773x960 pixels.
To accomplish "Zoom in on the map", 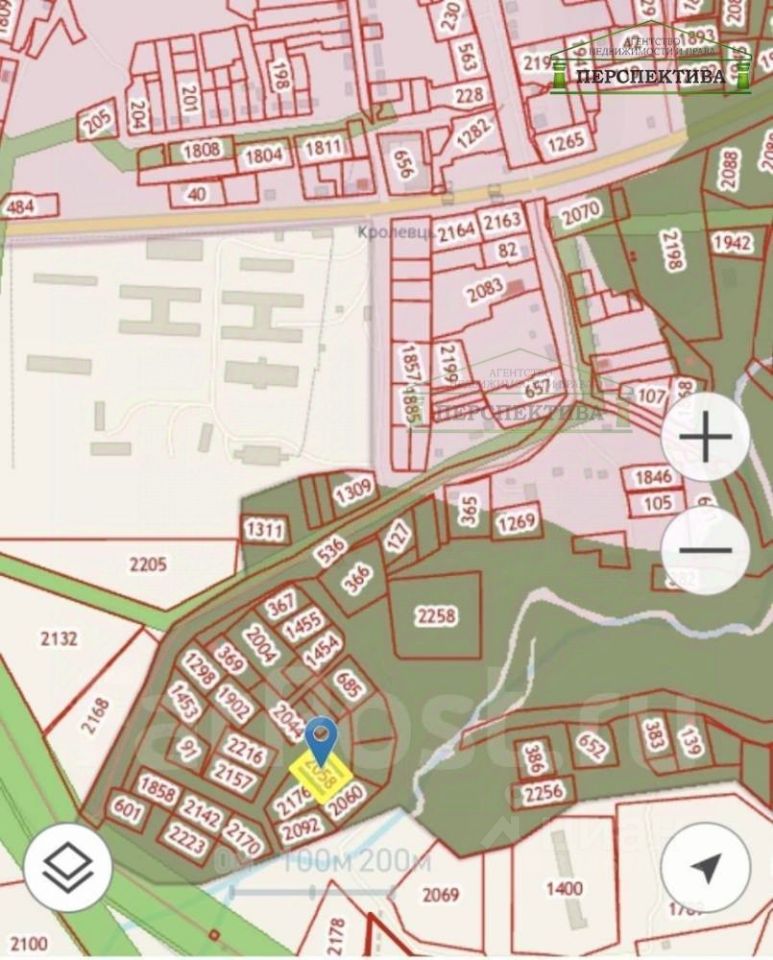I will point(706,438).
